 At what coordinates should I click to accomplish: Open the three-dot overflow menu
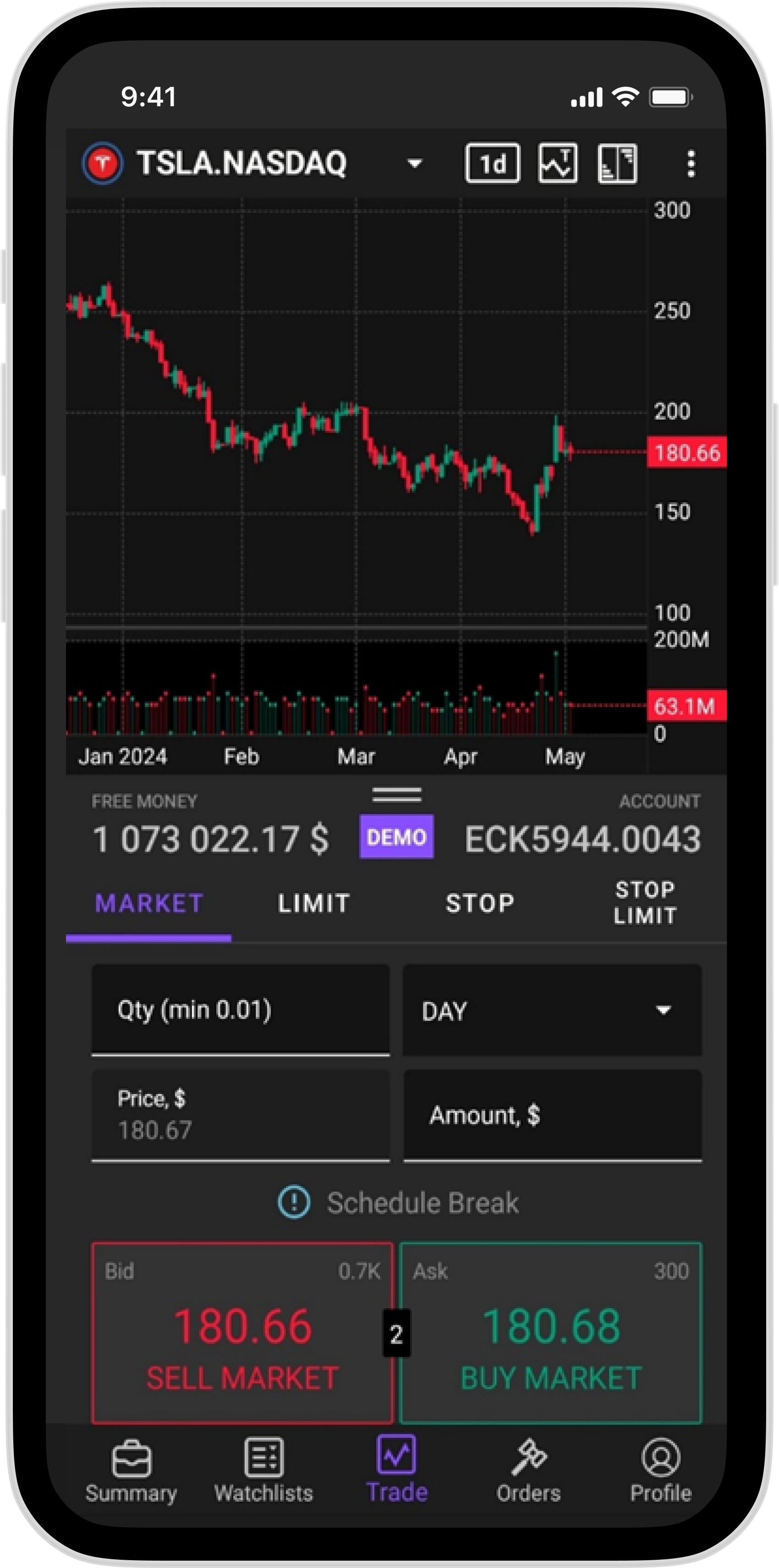click(x=691, y=164)
